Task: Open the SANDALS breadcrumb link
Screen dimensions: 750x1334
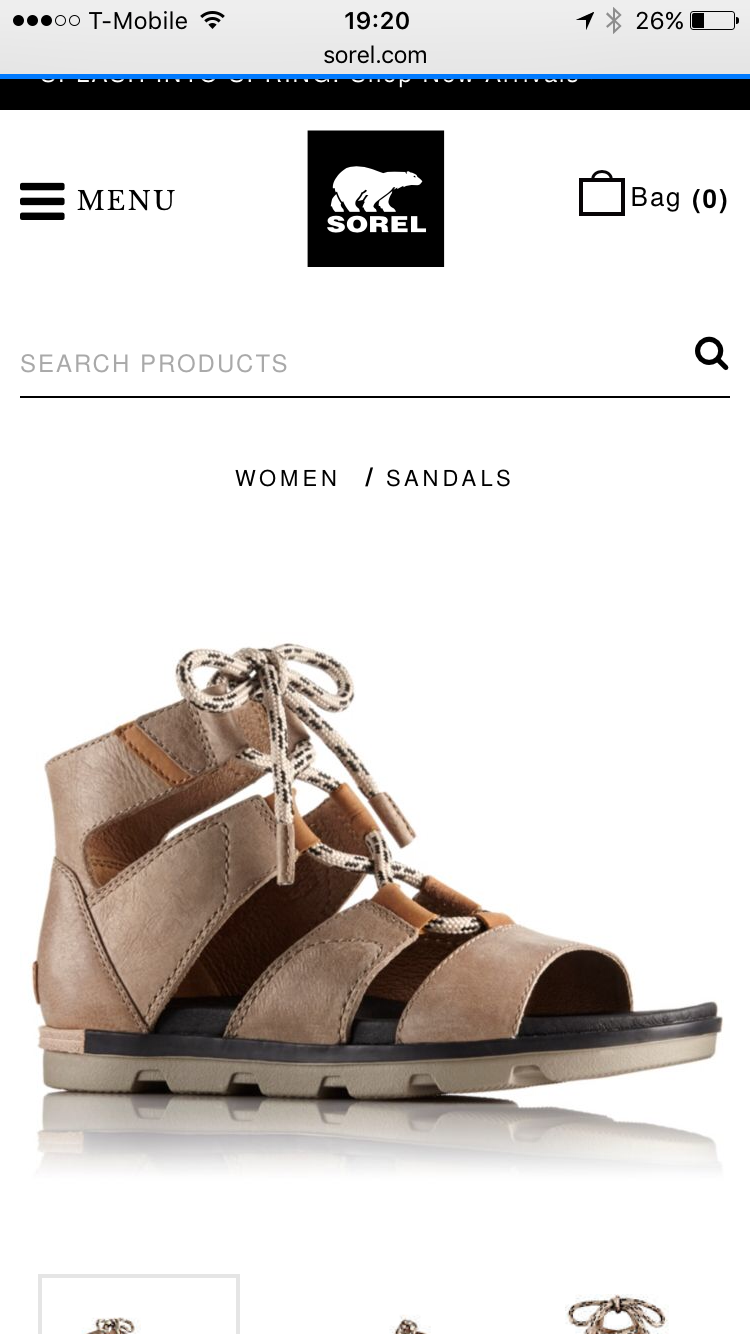Action: (449, 478)
